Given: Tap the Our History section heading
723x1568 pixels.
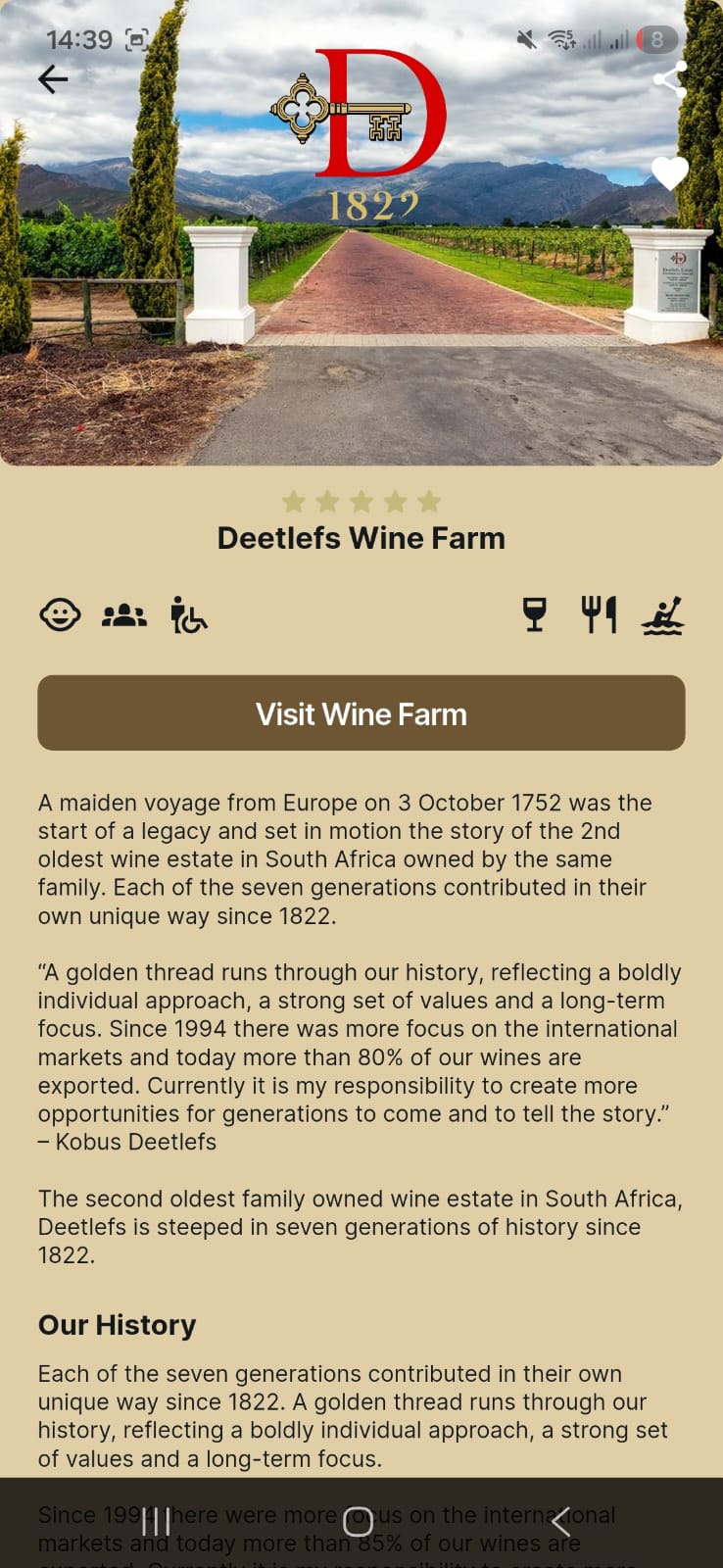Looking at the screenshot, I should click(116, 1325).
